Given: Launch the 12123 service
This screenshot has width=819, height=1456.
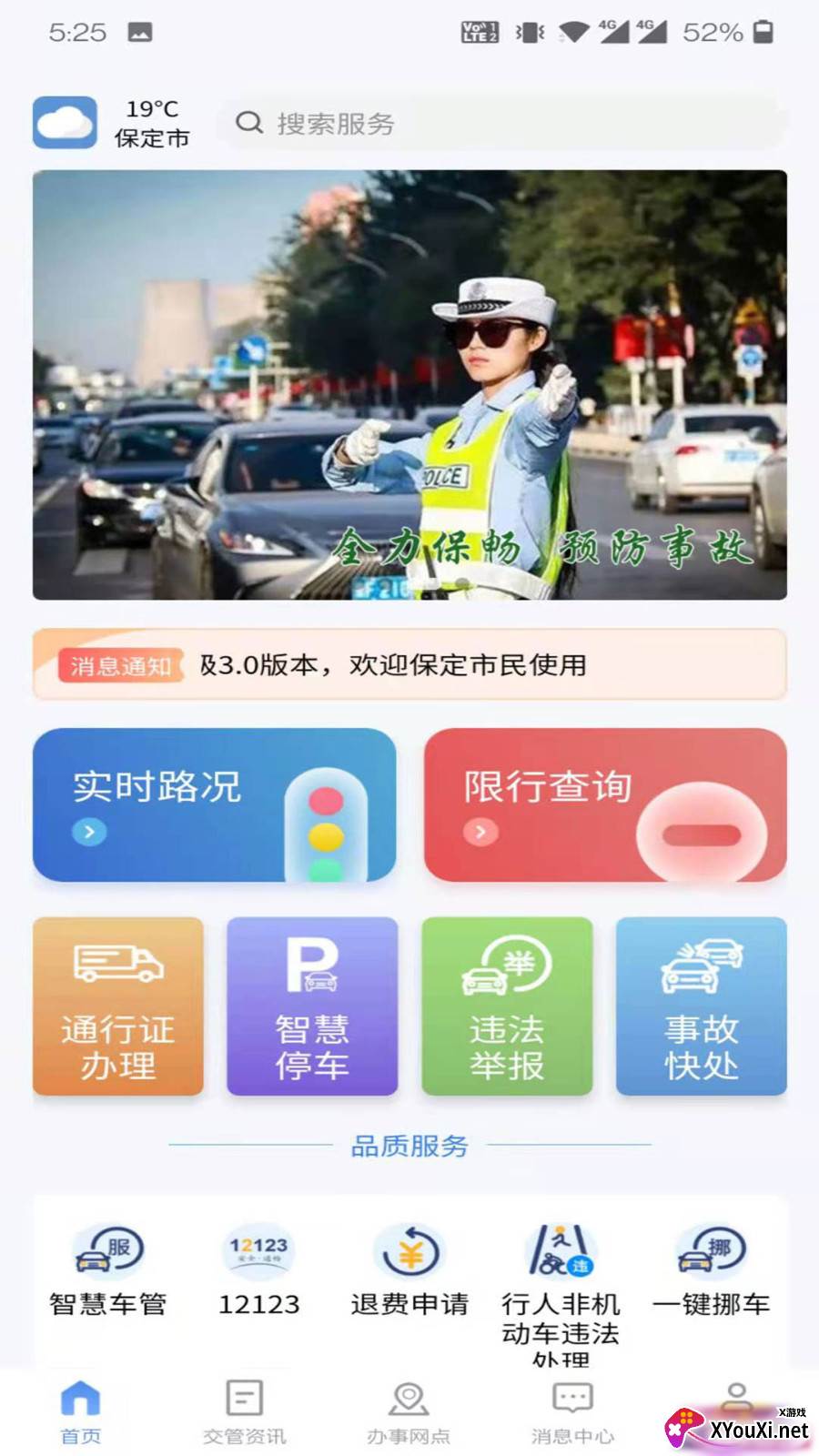Looking at the screenshot, I should click(x=258, y=1269).
